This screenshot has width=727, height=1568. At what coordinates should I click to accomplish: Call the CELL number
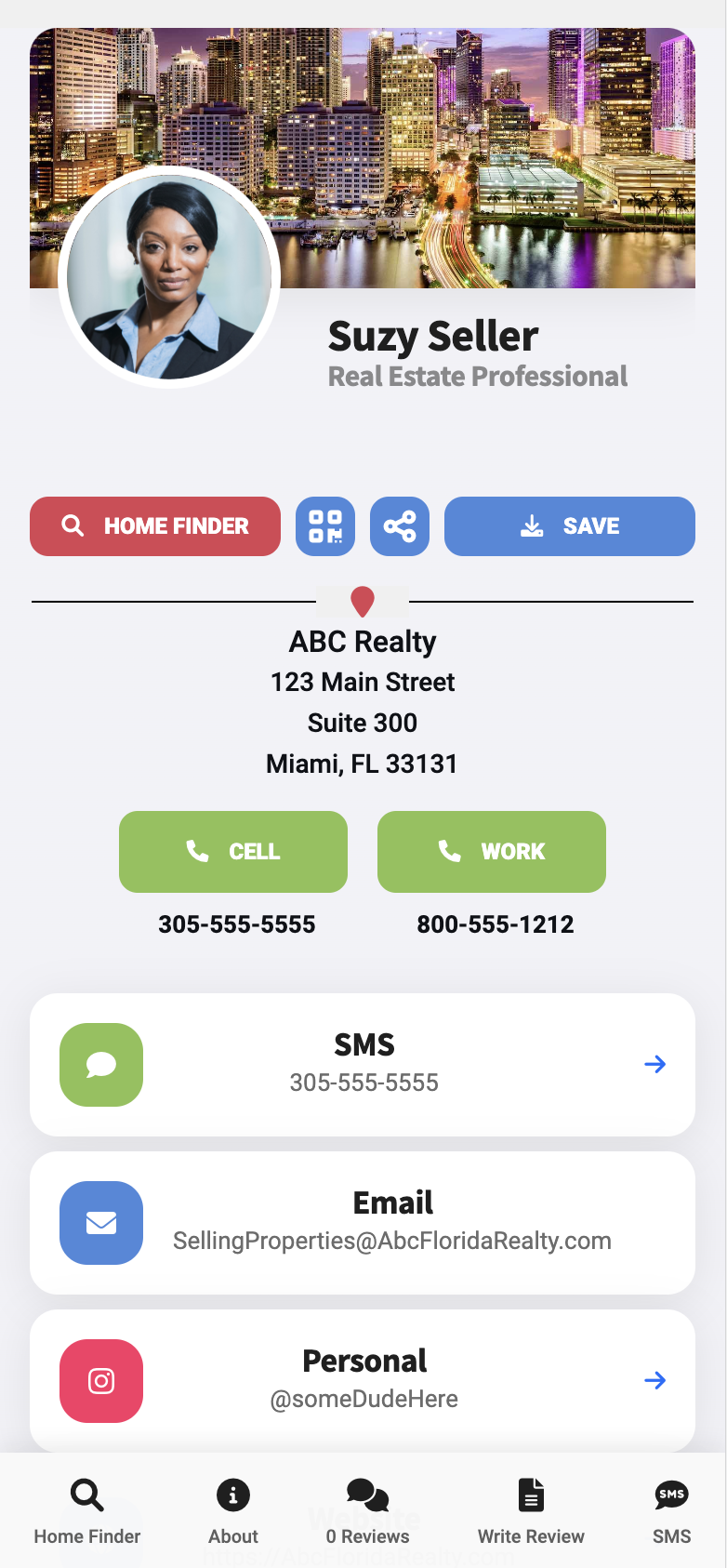point(233,852)
